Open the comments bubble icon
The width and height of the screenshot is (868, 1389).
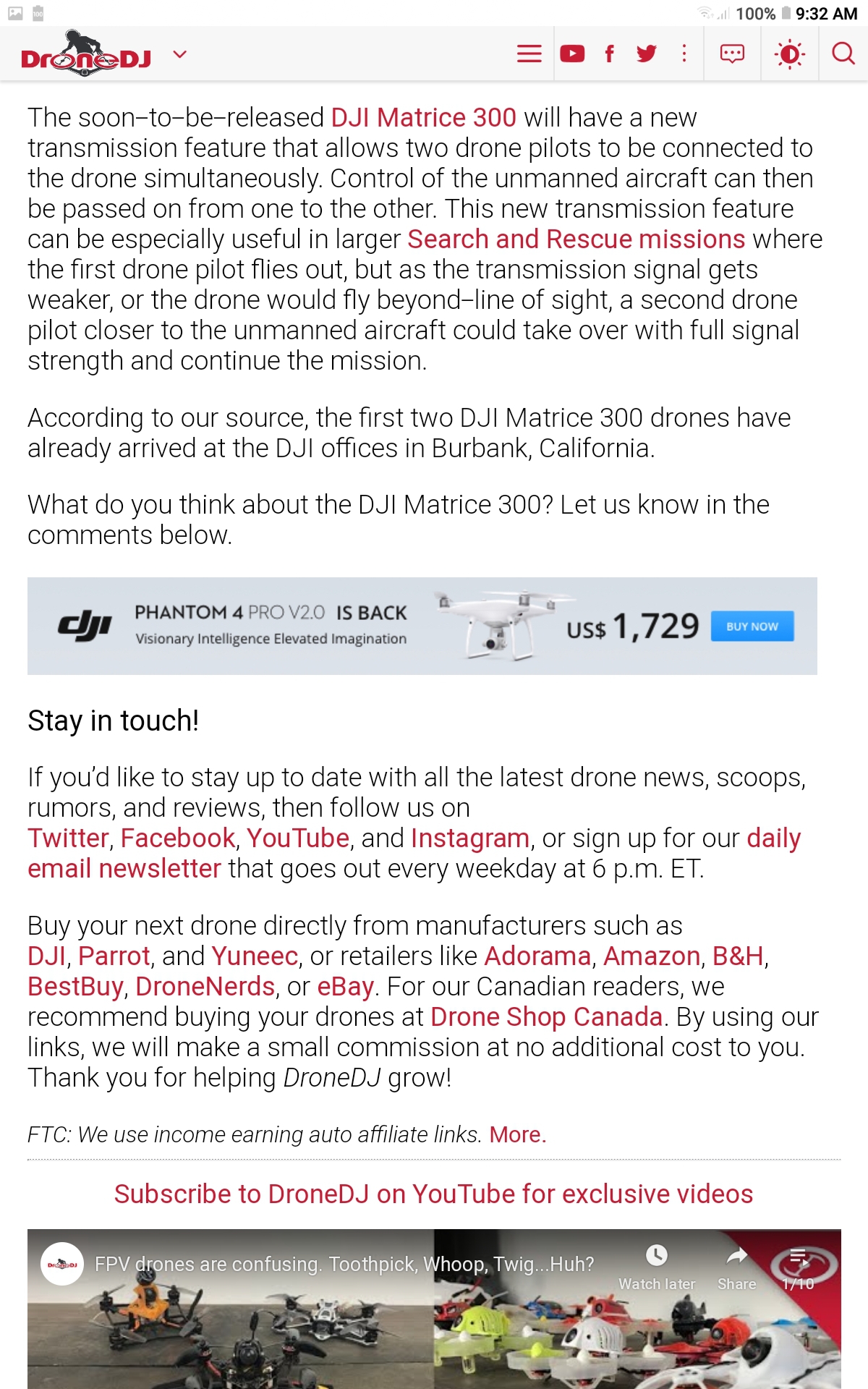(732, 54)
